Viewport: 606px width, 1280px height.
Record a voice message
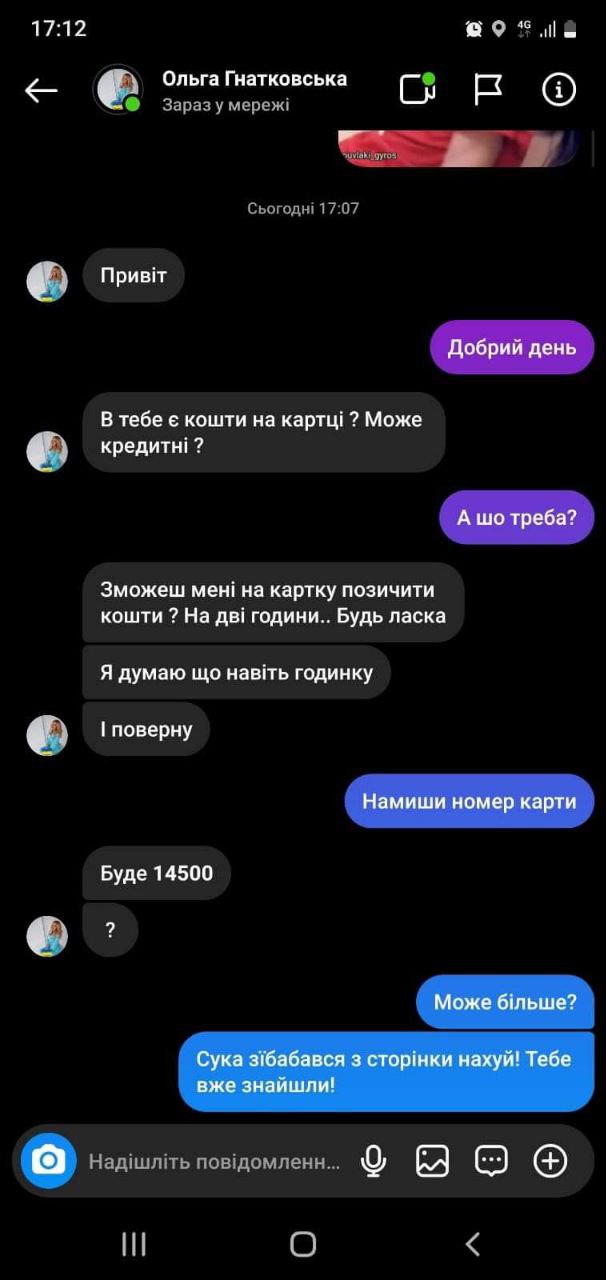coord(373,1161)
